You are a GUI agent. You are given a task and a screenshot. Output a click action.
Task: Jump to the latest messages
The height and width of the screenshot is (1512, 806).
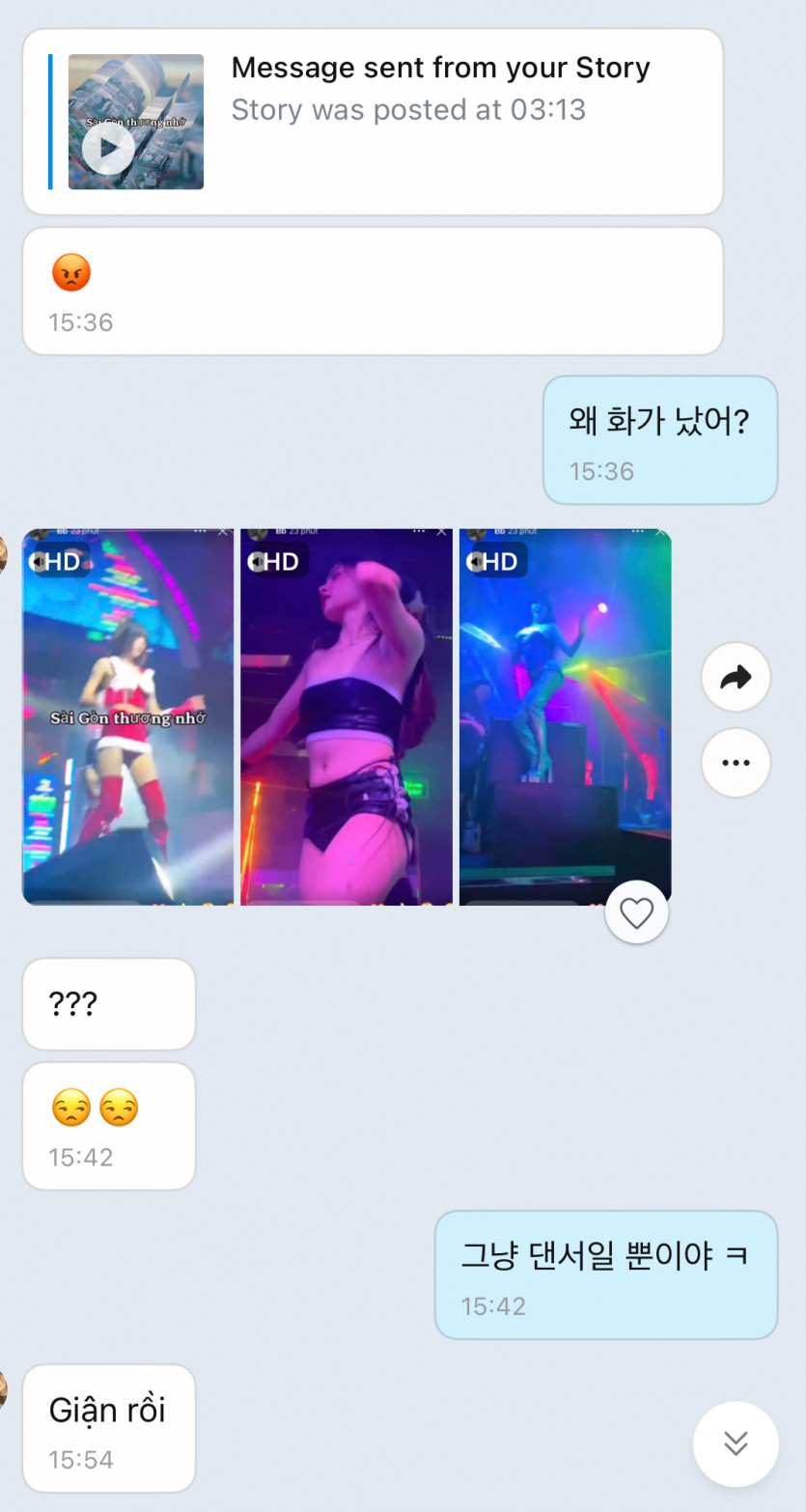(x=736, y=1443)
